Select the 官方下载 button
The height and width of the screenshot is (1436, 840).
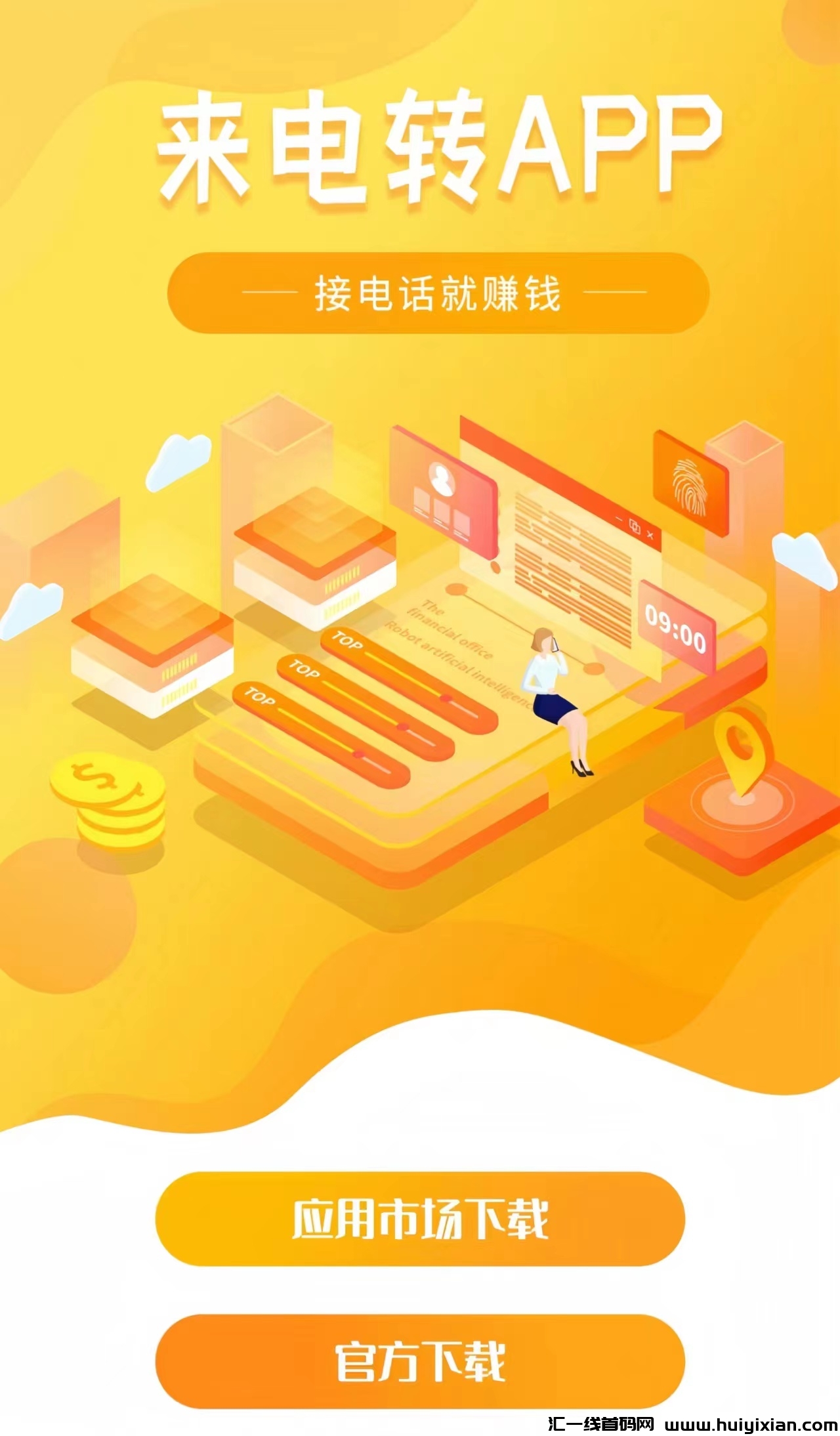point(420,1362)
